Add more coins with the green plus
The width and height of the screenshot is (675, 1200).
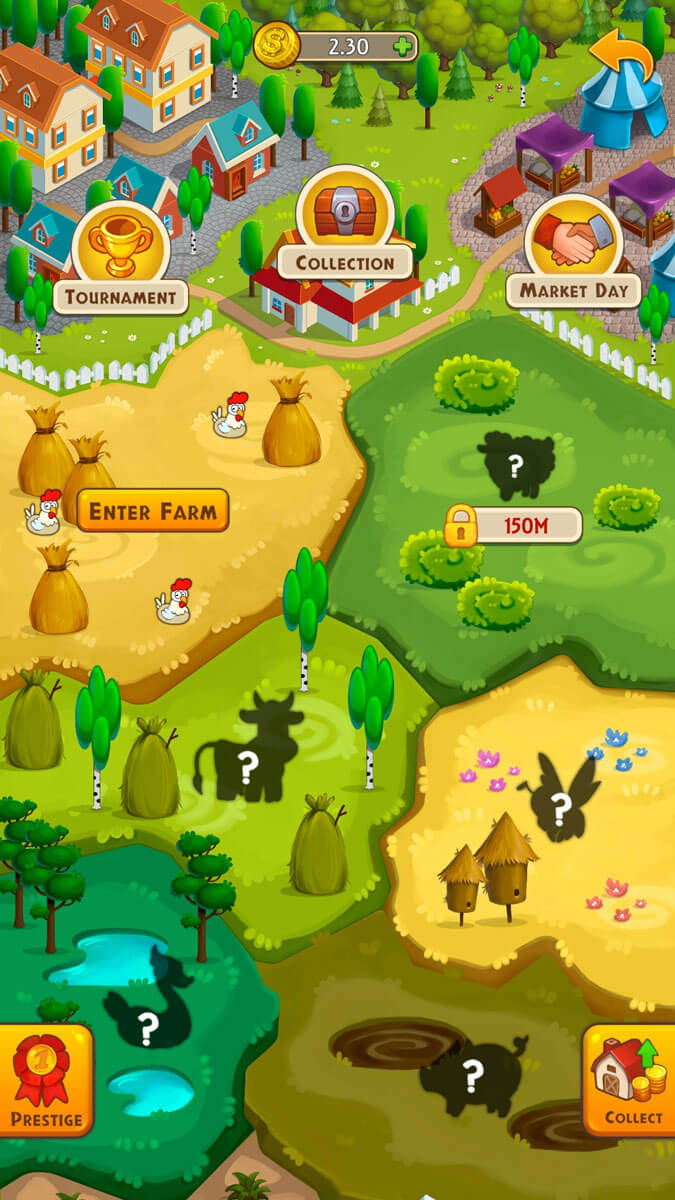[403, 46]
